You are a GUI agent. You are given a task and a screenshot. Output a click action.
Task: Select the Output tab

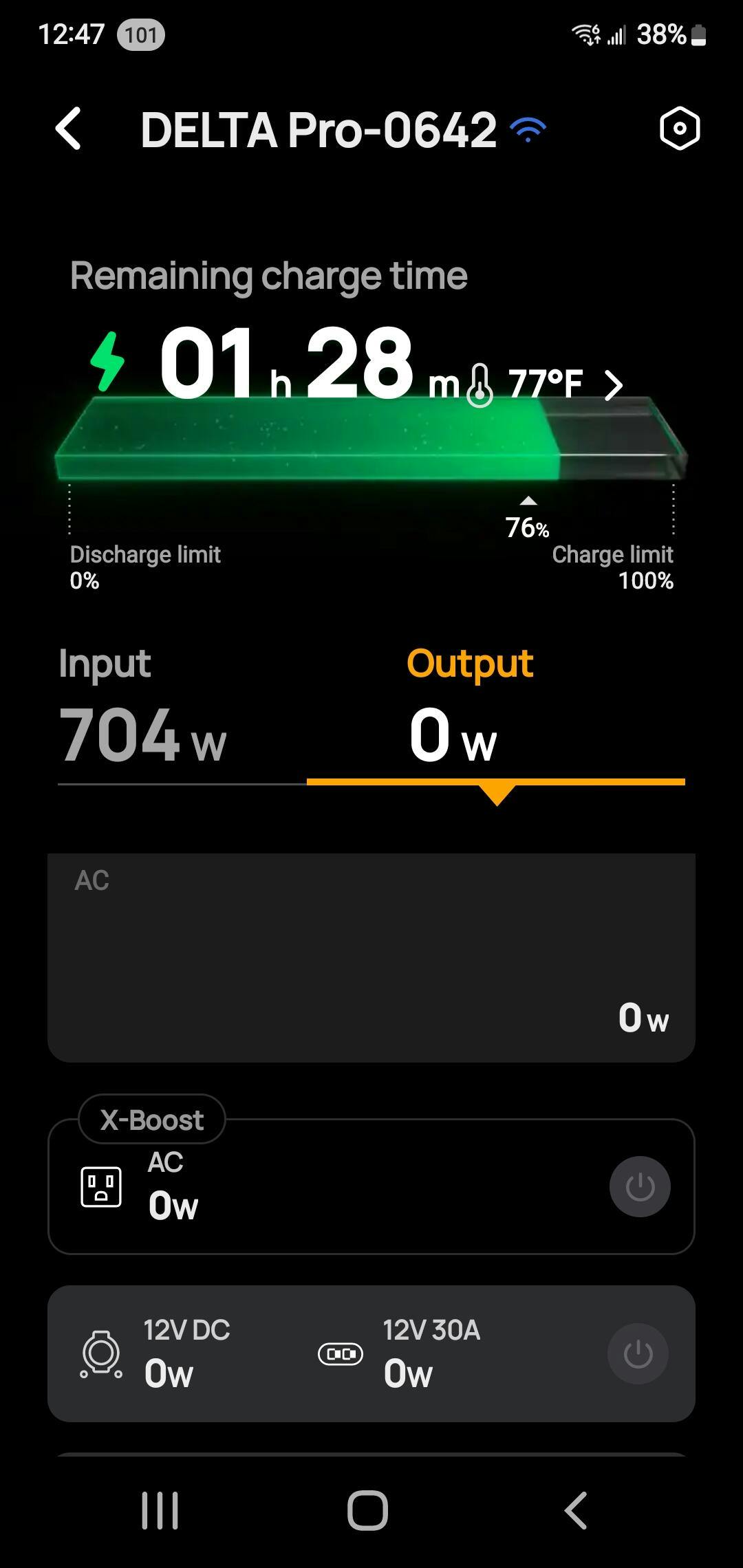click(x=471, y=708)
